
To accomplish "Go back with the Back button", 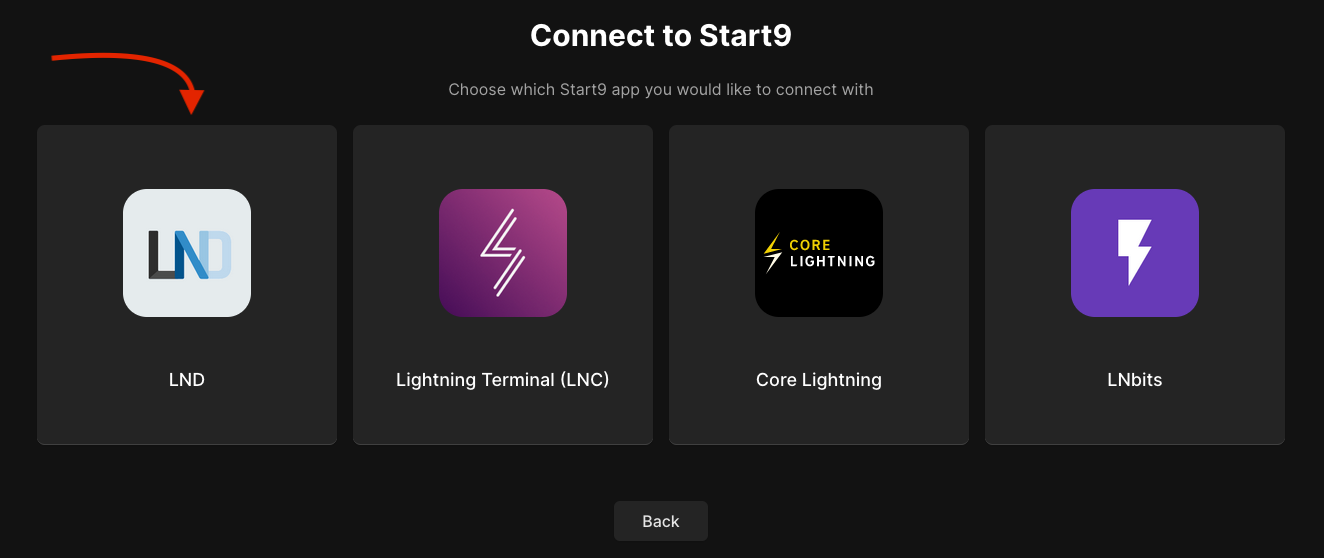I will tap(660, 521).
